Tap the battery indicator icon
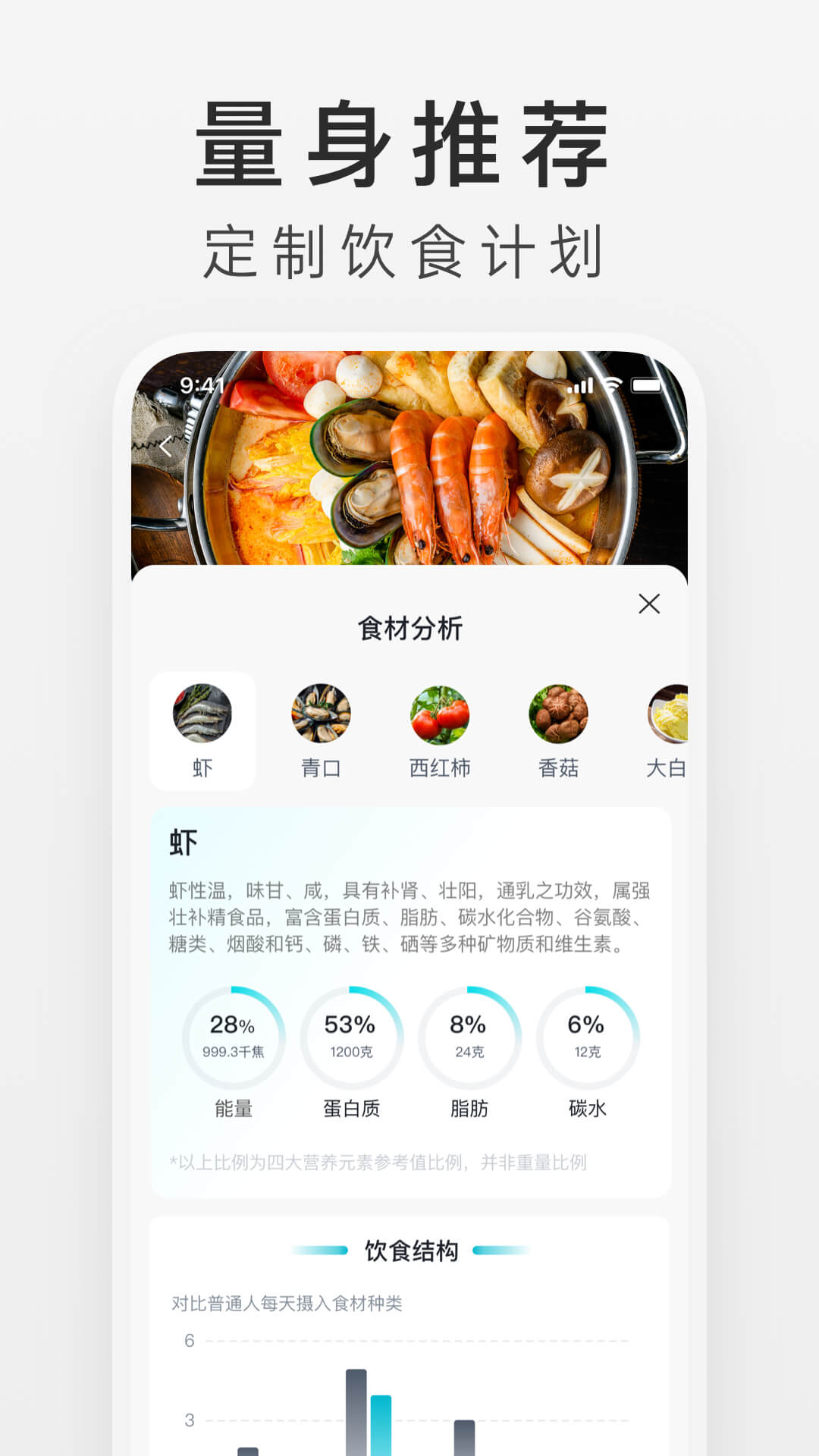The image size is (819, 1456). (x=648, y=385)
